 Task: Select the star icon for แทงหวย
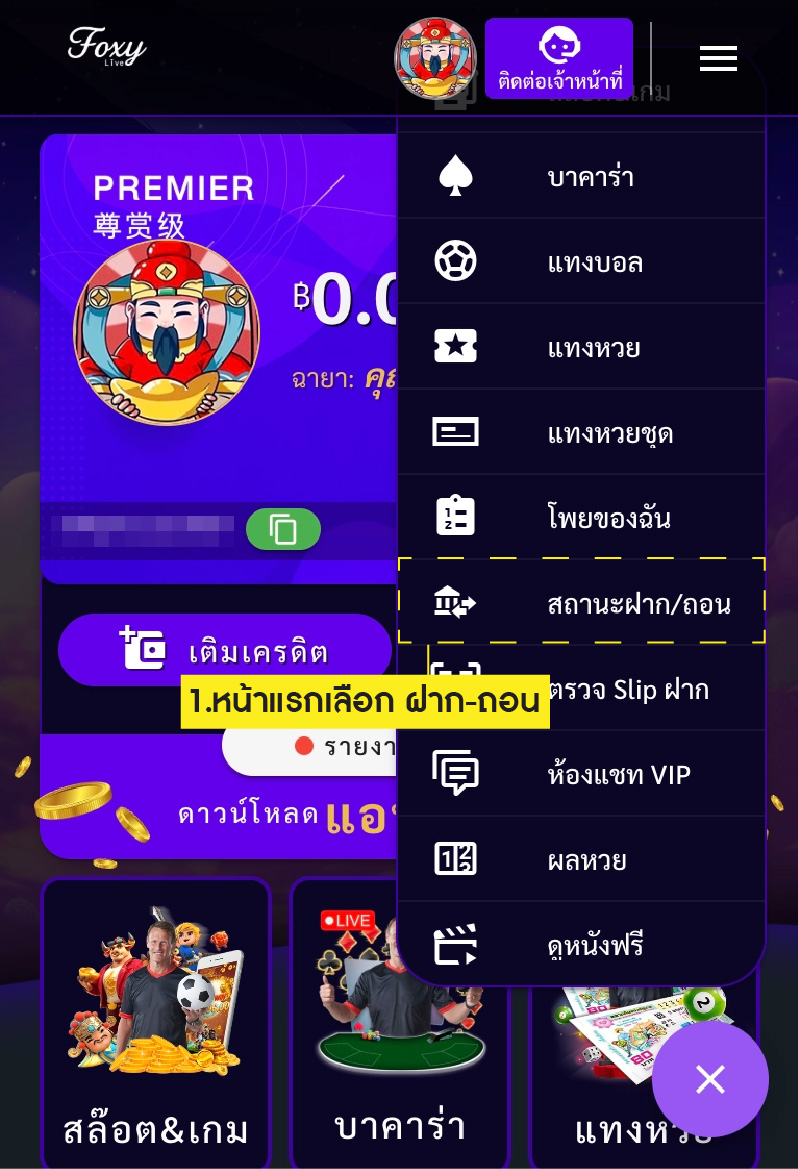coord(455,345)
